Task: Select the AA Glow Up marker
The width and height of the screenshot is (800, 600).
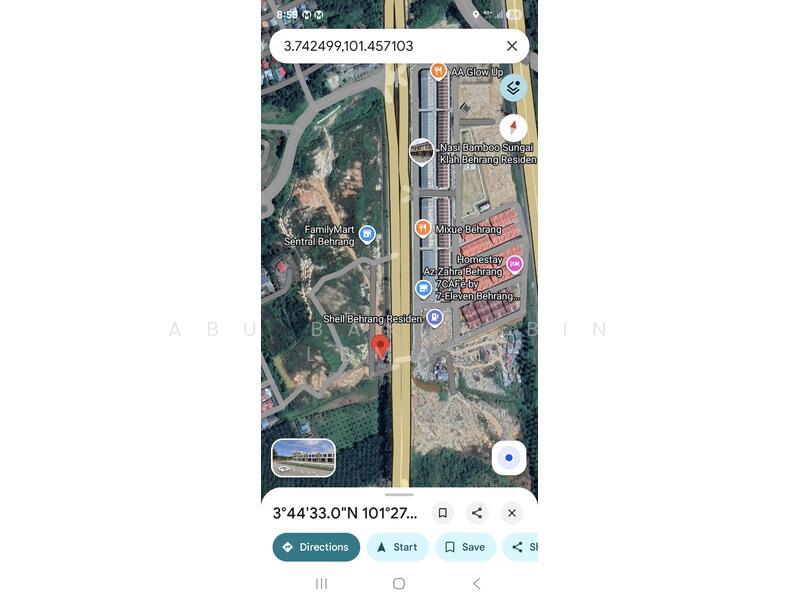Action: click(438, 71)
